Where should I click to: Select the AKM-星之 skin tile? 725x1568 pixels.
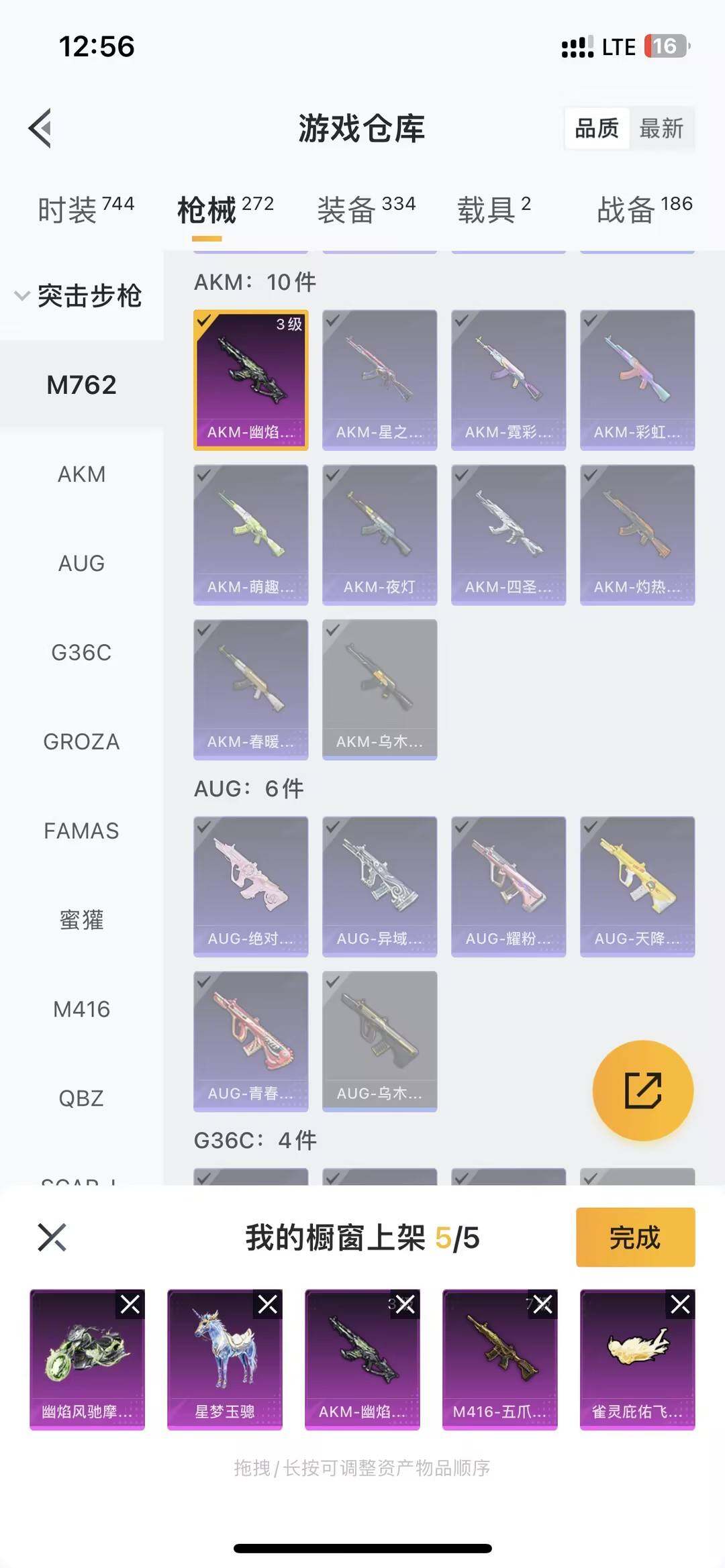[x=379, y=379]
